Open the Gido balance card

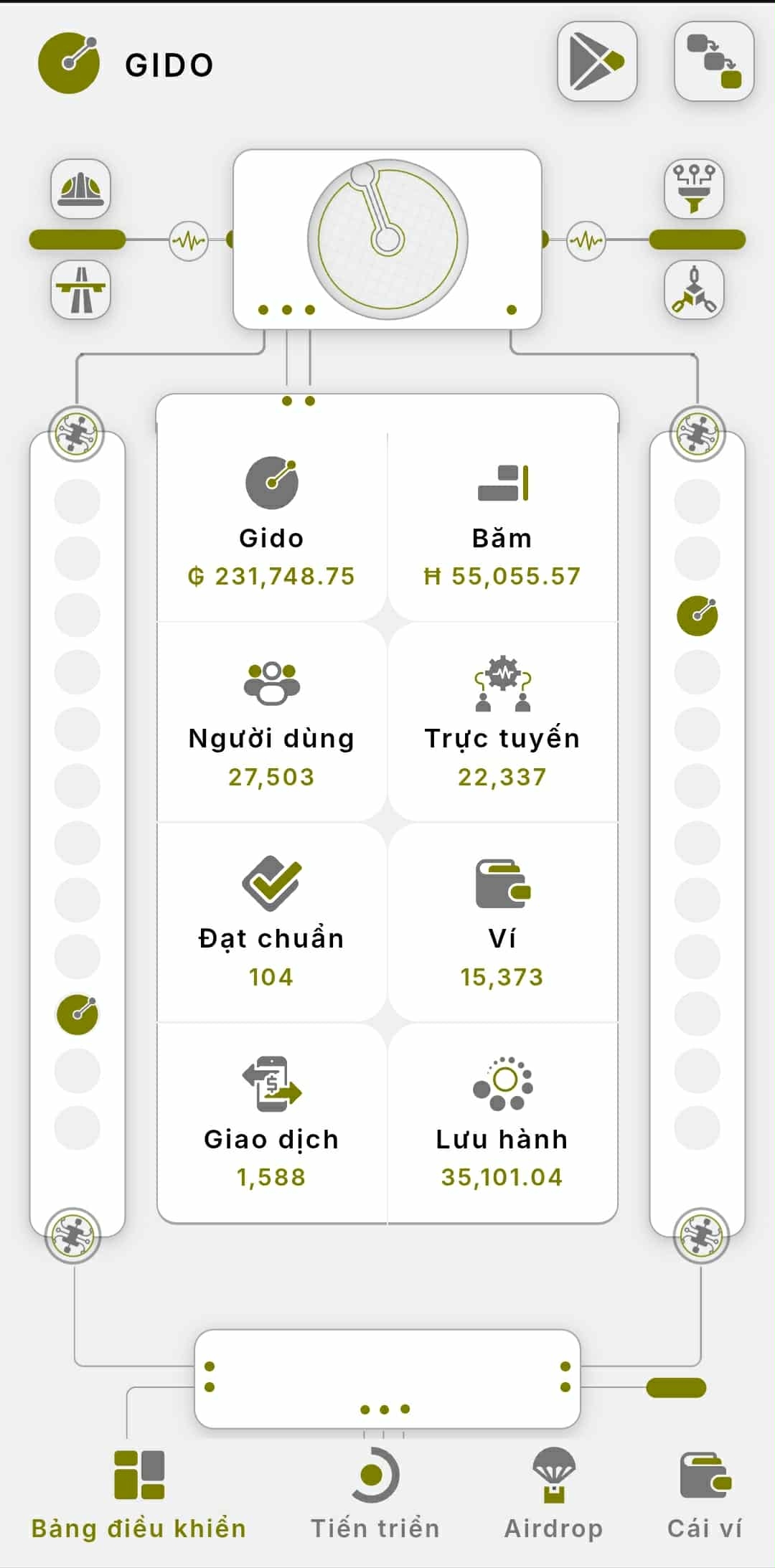pos(272,525)
